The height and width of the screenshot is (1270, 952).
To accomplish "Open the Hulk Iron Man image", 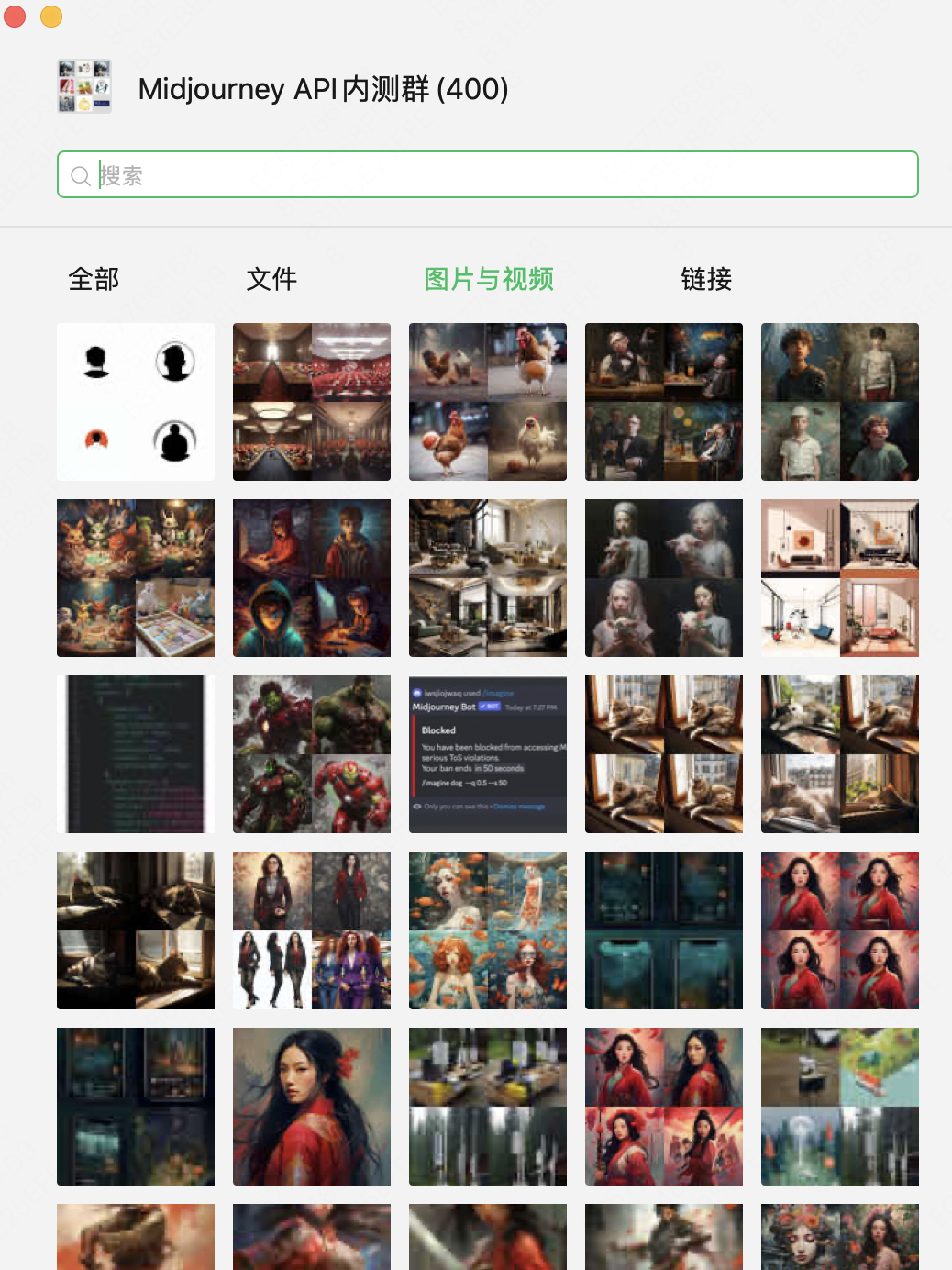I will pyautogui.click(x=312, y=754).
